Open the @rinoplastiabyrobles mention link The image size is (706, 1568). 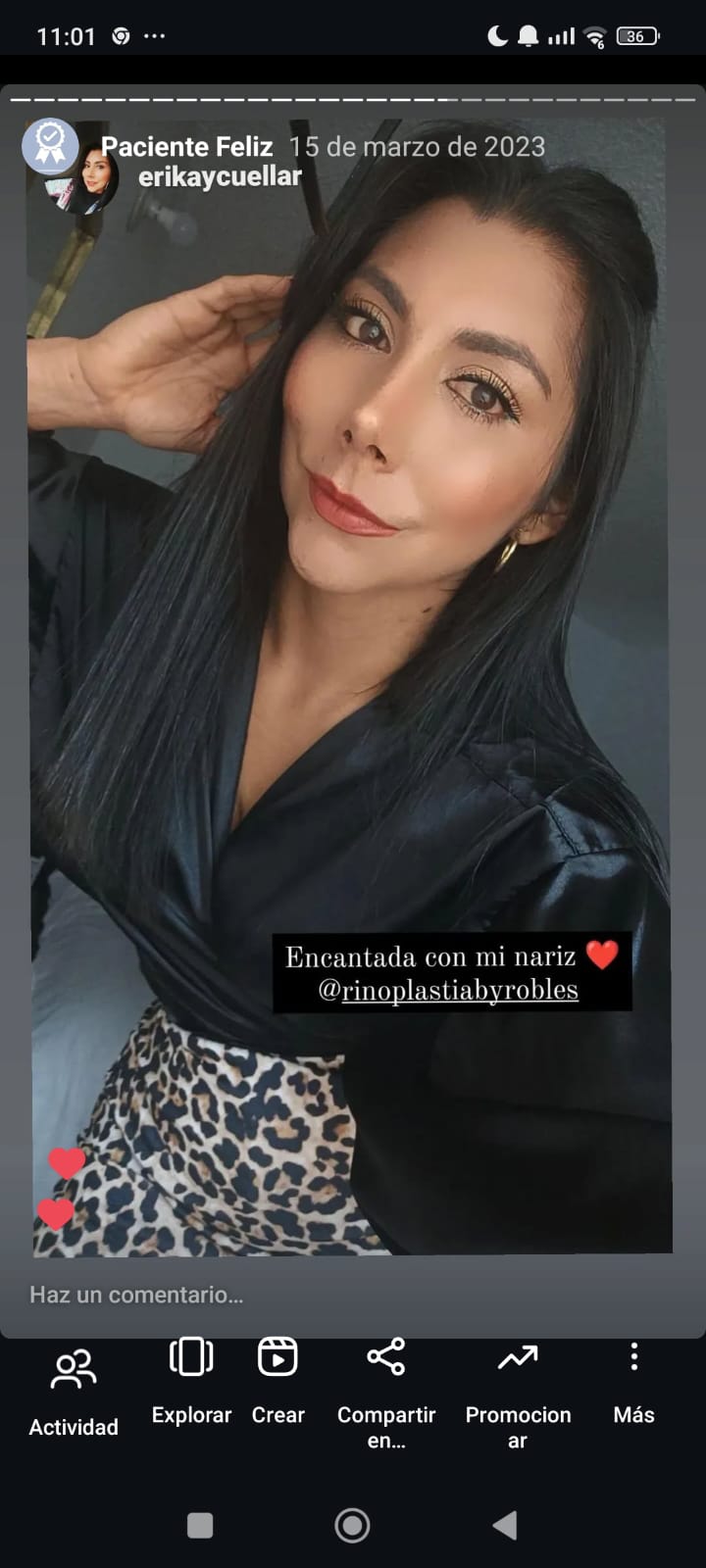pos(449,990)
